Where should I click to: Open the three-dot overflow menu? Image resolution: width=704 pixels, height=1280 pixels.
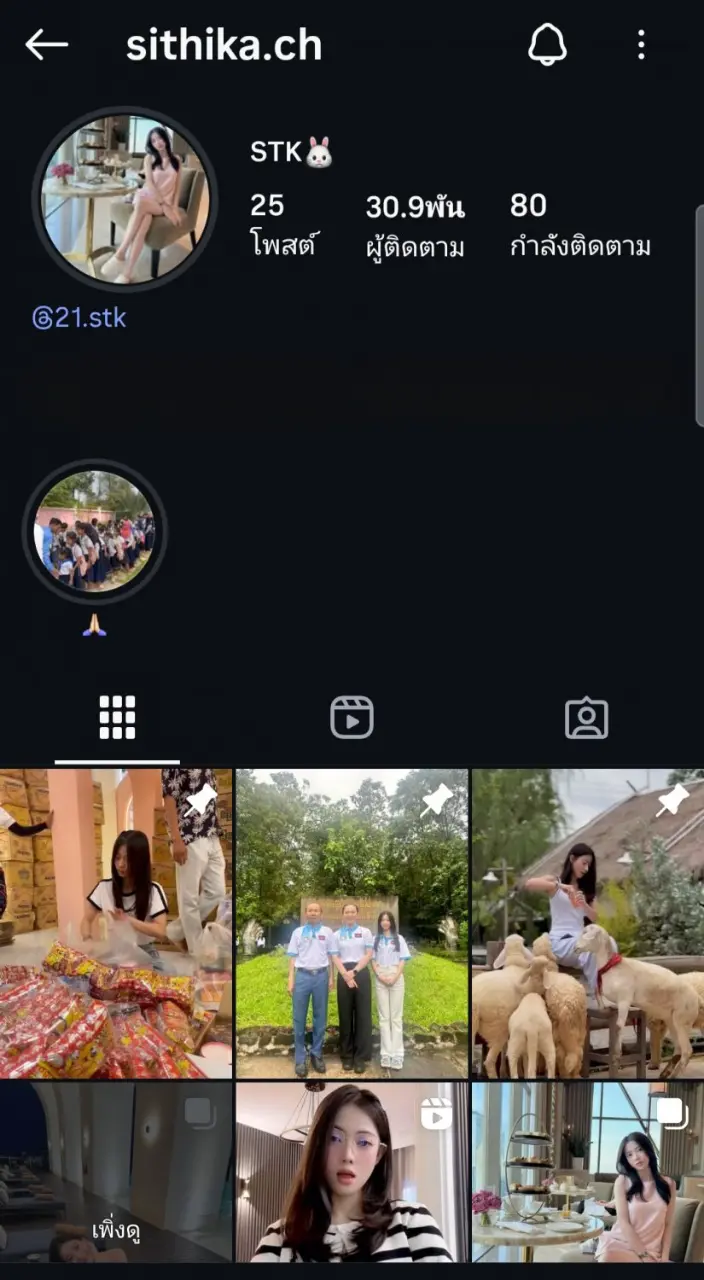[641, 45]
